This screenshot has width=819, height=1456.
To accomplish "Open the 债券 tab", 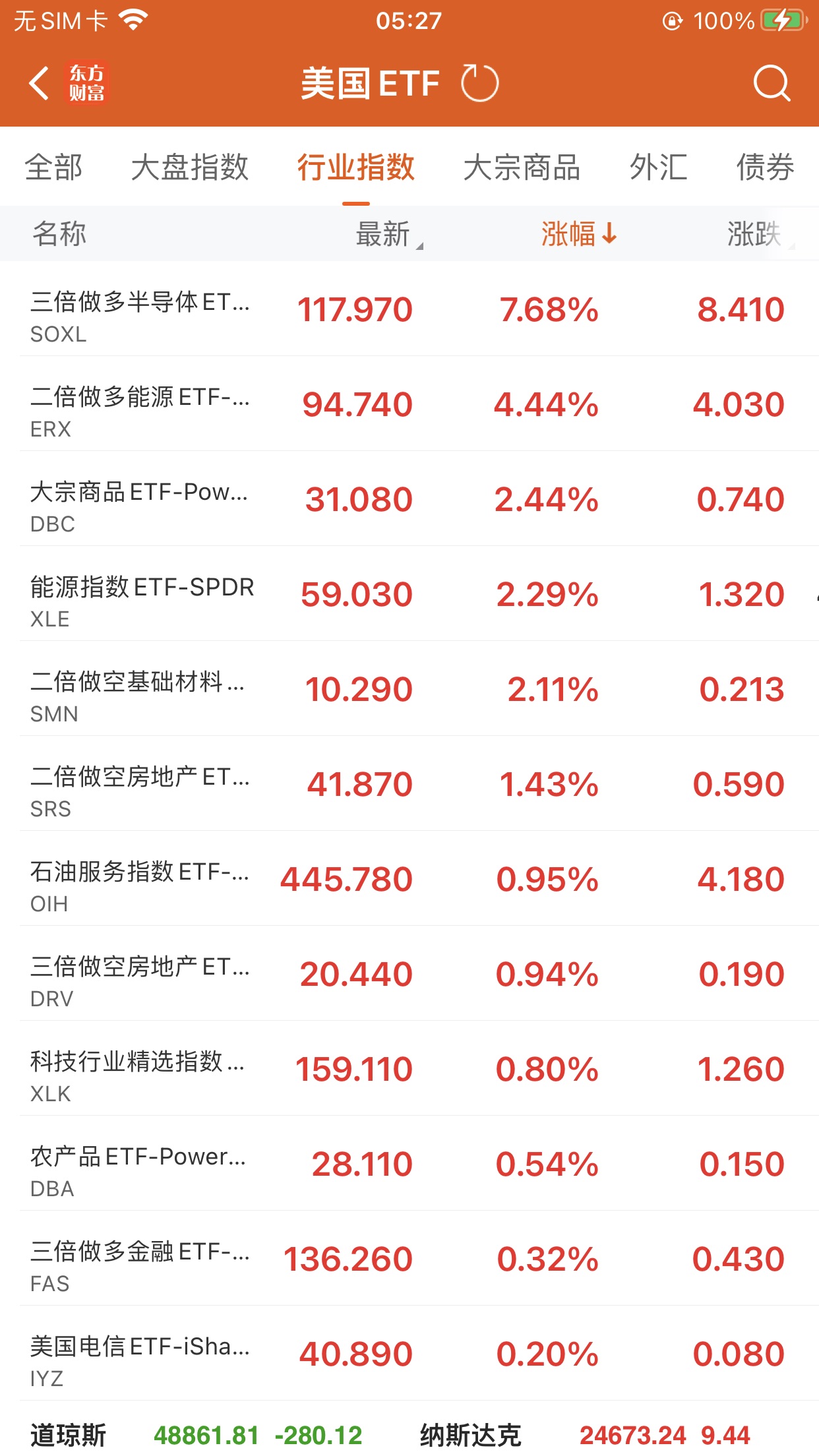I will pyautogui.click(x=765, y=167).
